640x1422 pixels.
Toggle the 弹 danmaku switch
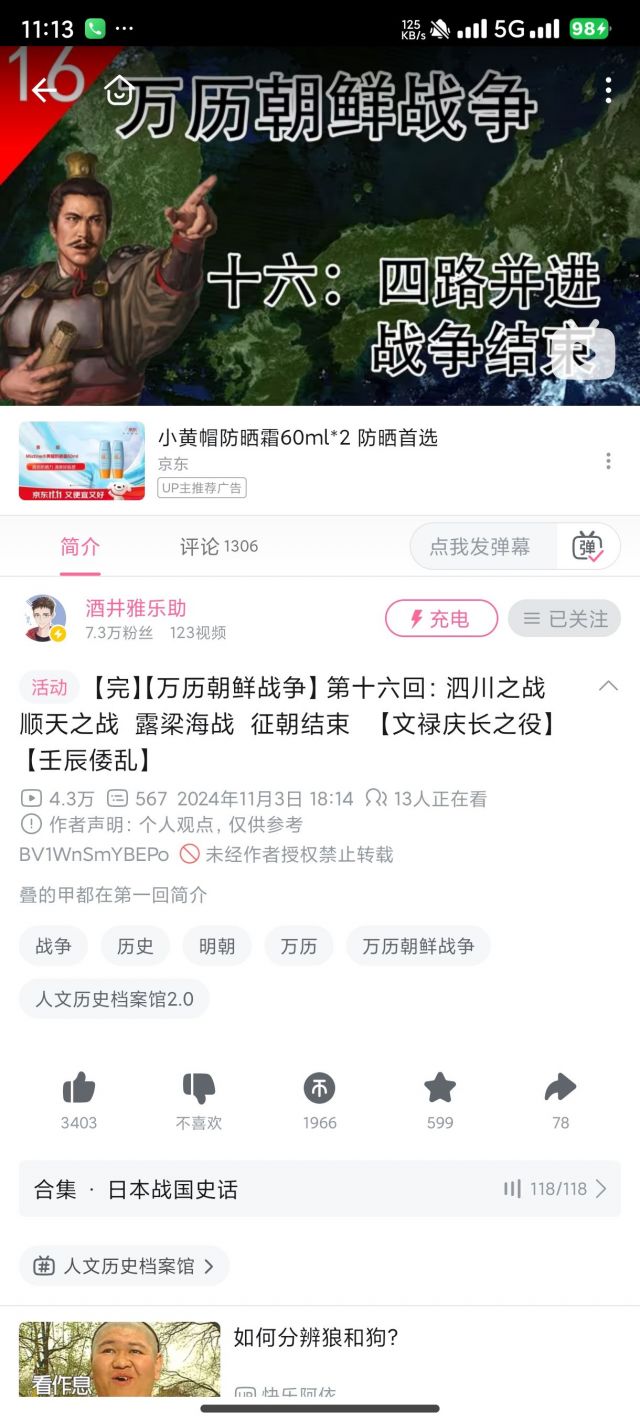tap(588, 547)
